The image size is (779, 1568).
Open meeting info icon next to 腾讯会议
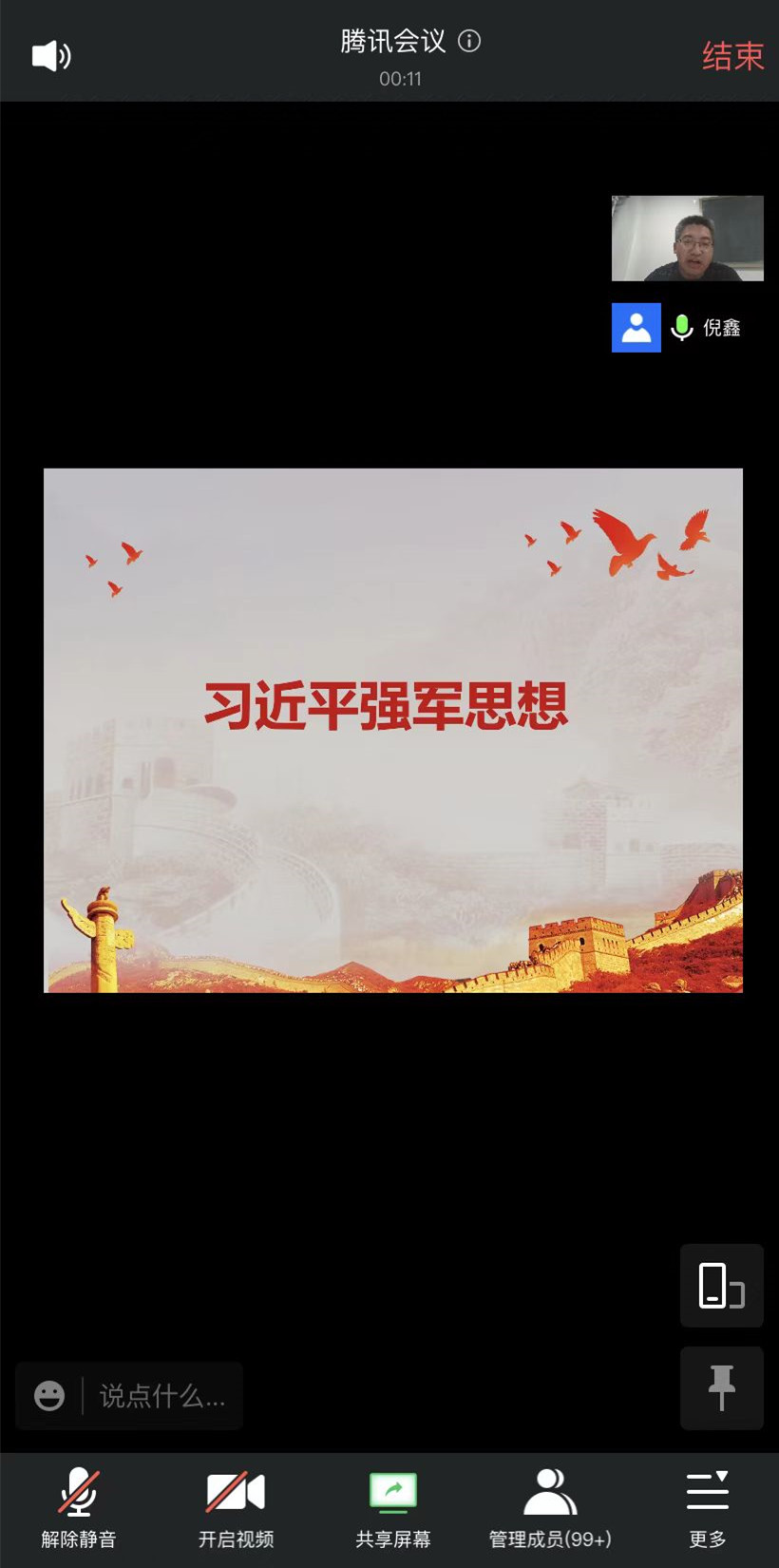tap(469, 41)
